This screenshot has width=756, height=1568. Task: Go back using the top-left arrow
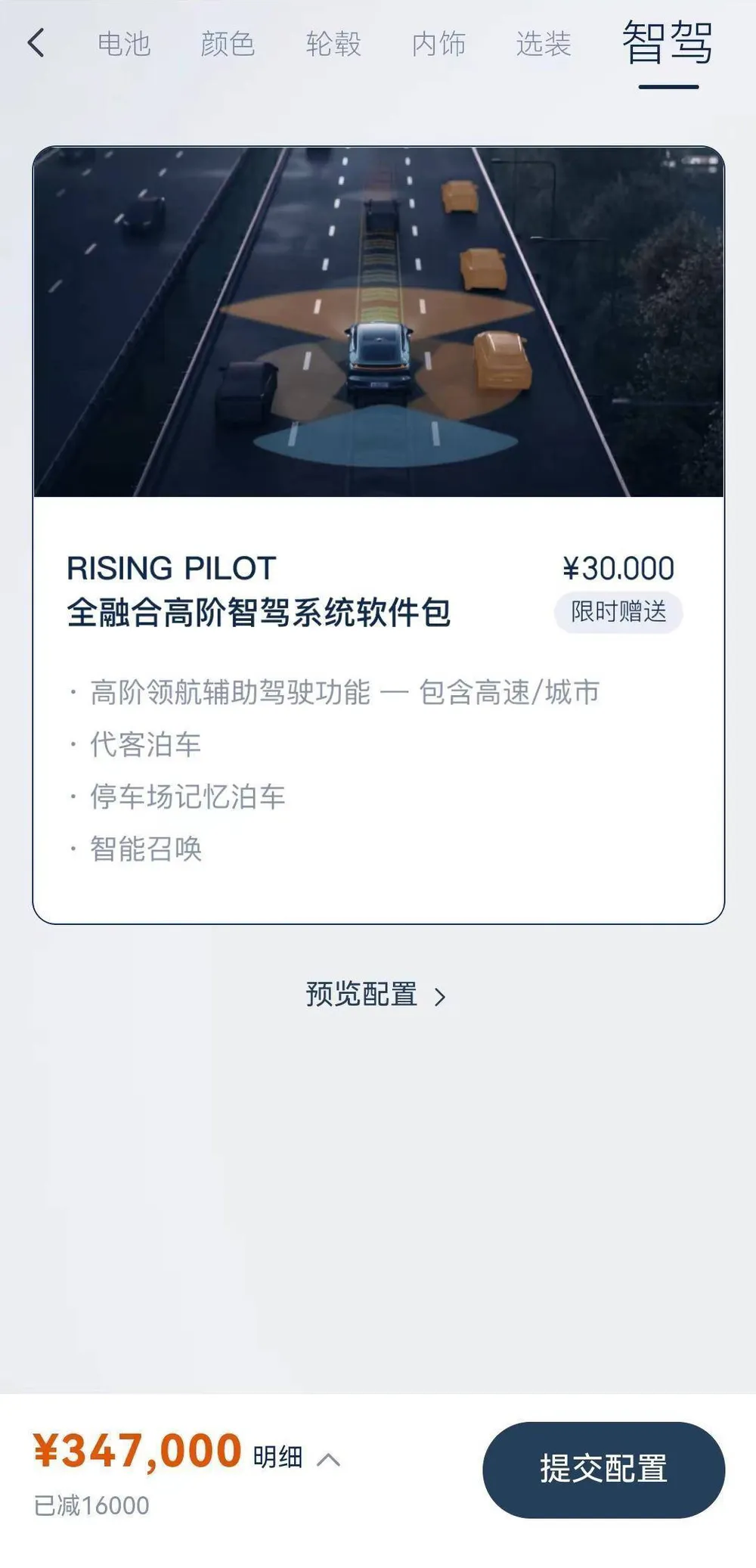pos(36,43)
